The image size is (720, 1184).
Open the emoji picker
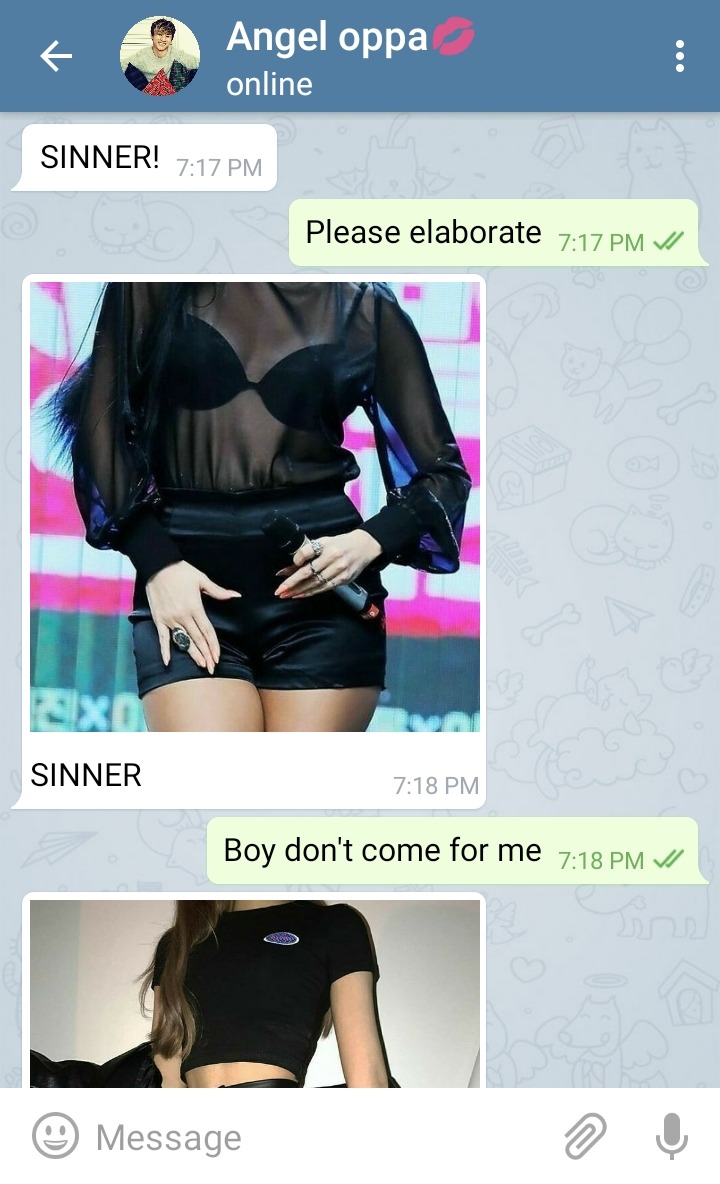pos(55,1136)
